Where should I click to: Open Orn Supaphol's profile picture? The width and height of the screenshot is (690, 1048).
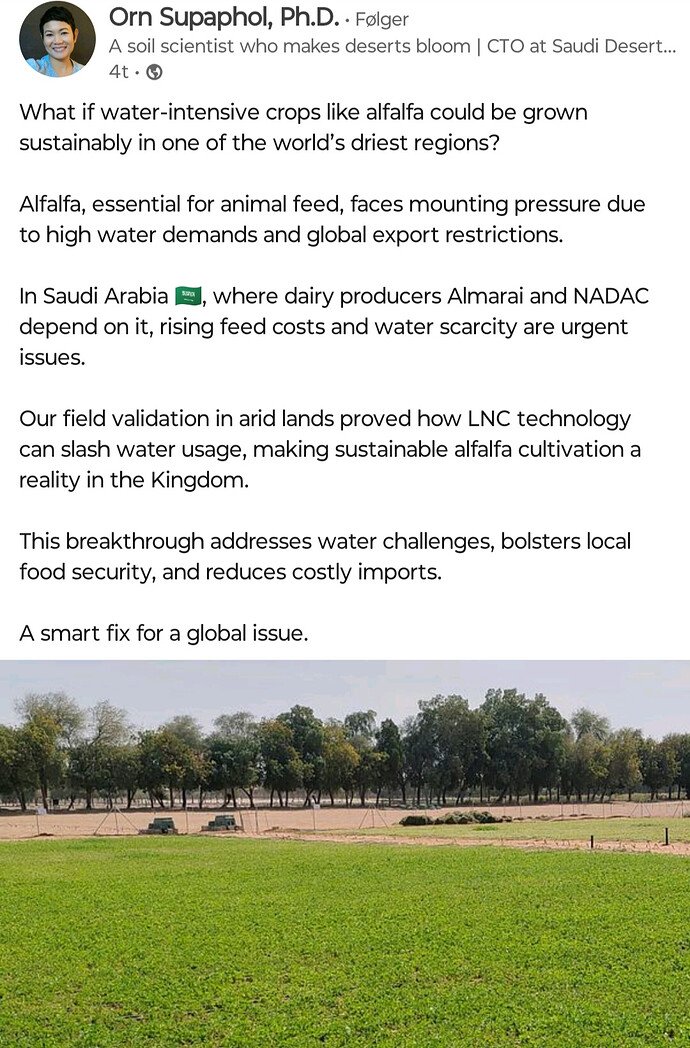pos(57,39)
